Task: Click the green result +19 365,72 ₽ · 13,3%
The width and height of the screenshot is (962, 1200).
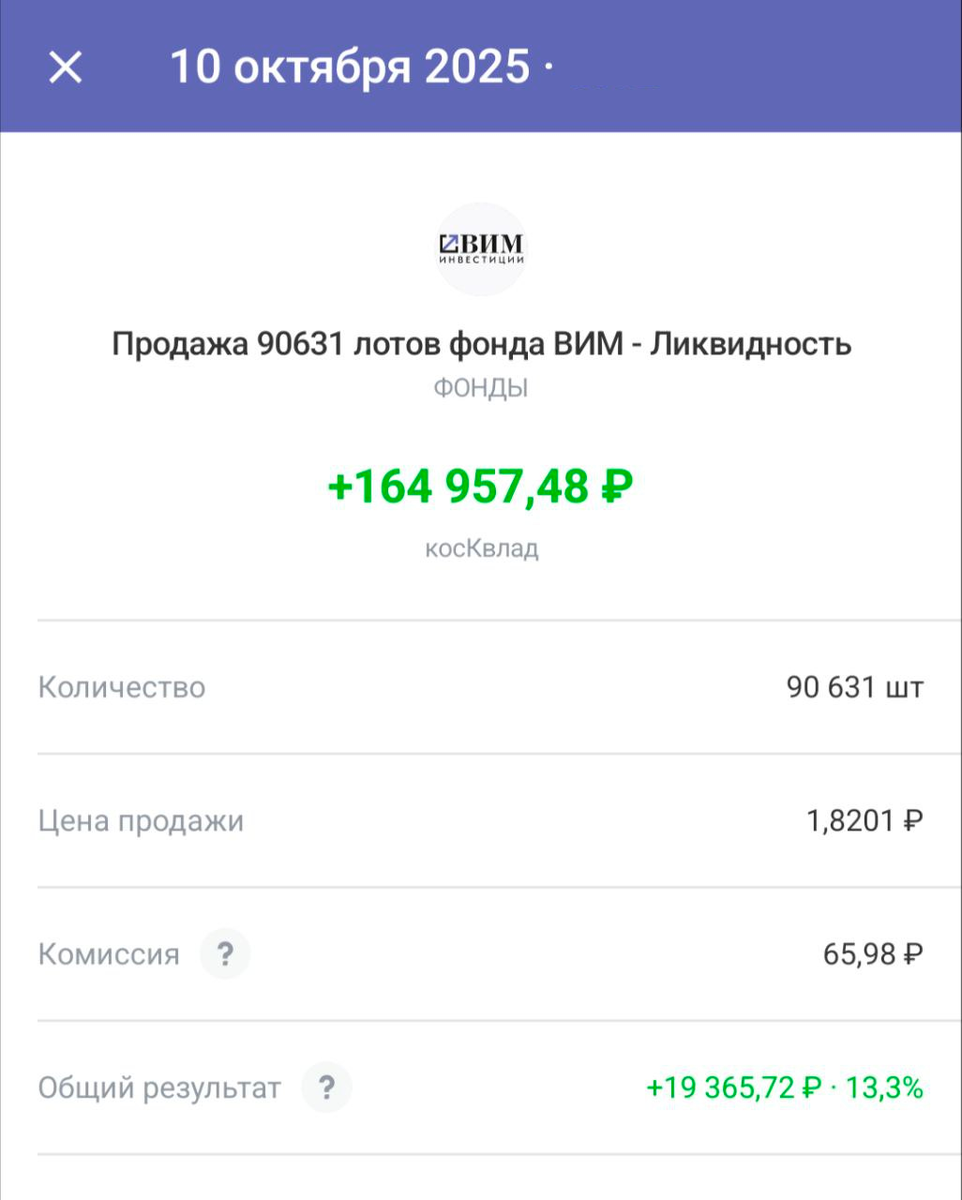Action: [783, 1088]
